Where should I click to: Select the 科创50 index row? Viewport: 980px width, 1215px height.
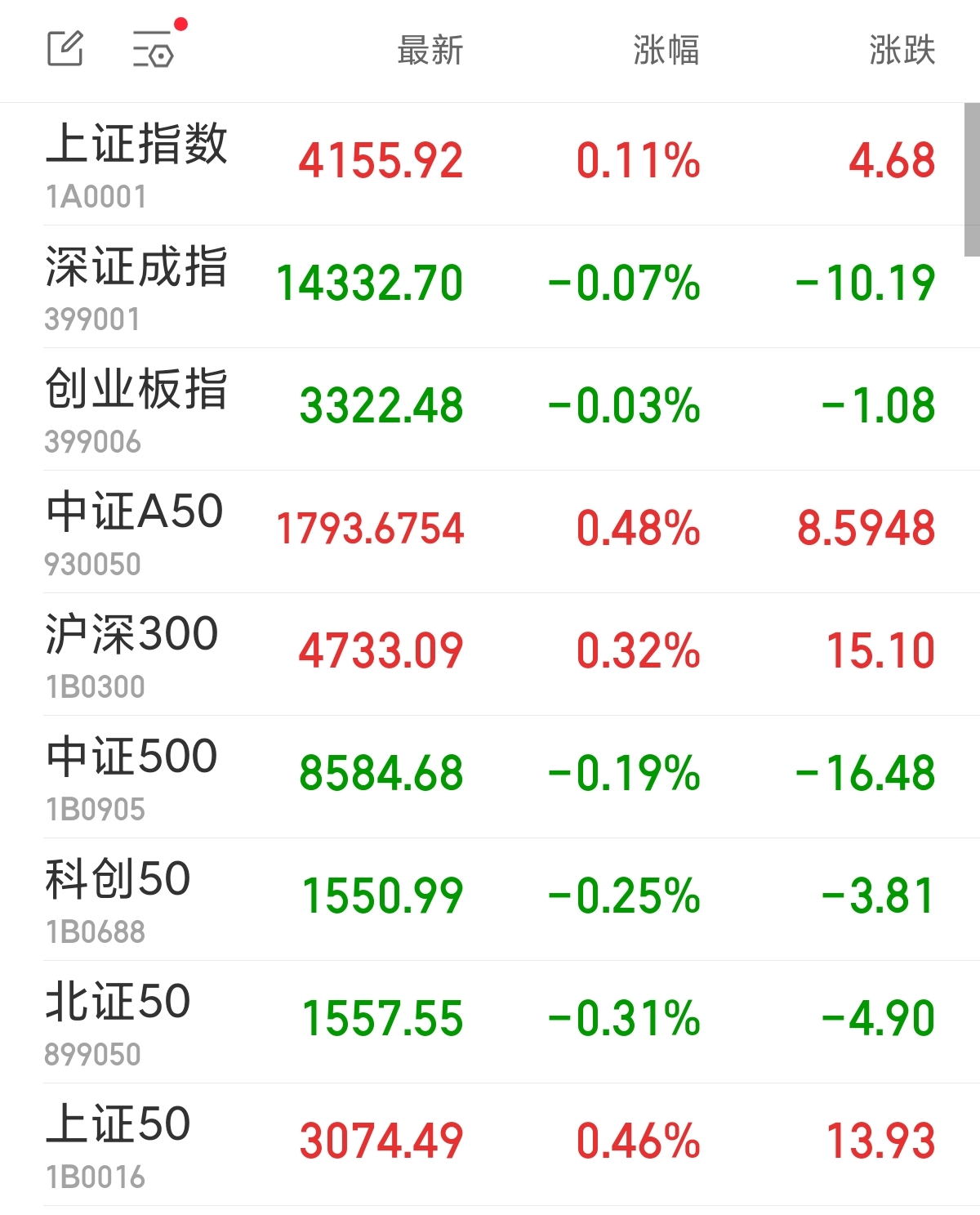coord(118,899)
